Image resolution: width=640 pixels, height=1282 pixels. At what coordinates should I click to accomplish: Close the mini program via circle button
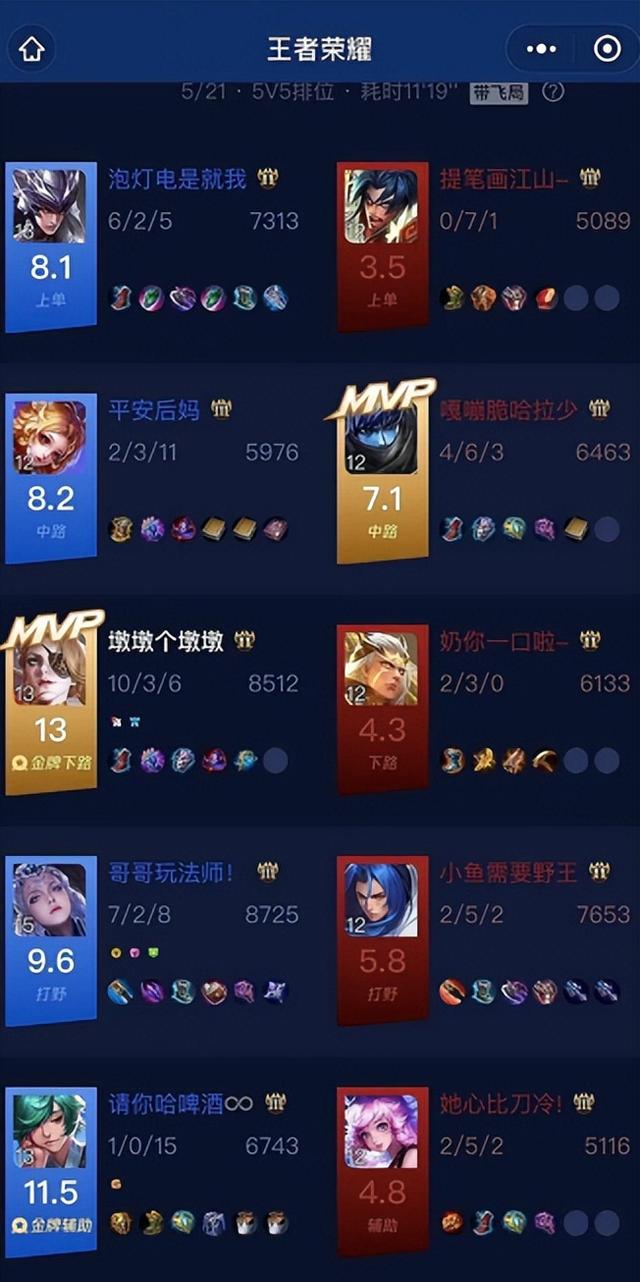[x=606, y=49]
